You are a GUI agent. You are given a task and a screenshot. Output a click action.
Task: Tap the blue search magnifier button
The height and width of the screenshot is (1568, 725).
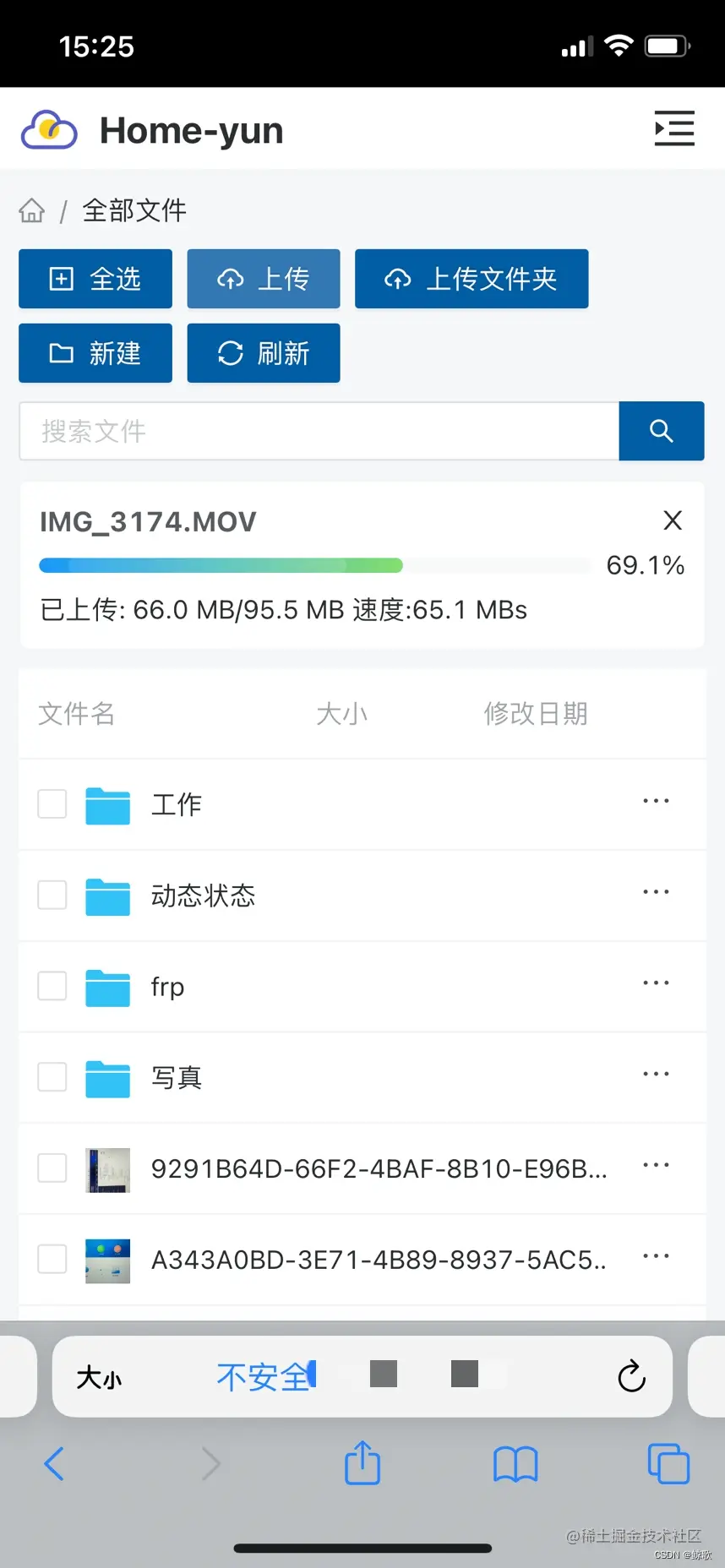click(x=662, y=432)
